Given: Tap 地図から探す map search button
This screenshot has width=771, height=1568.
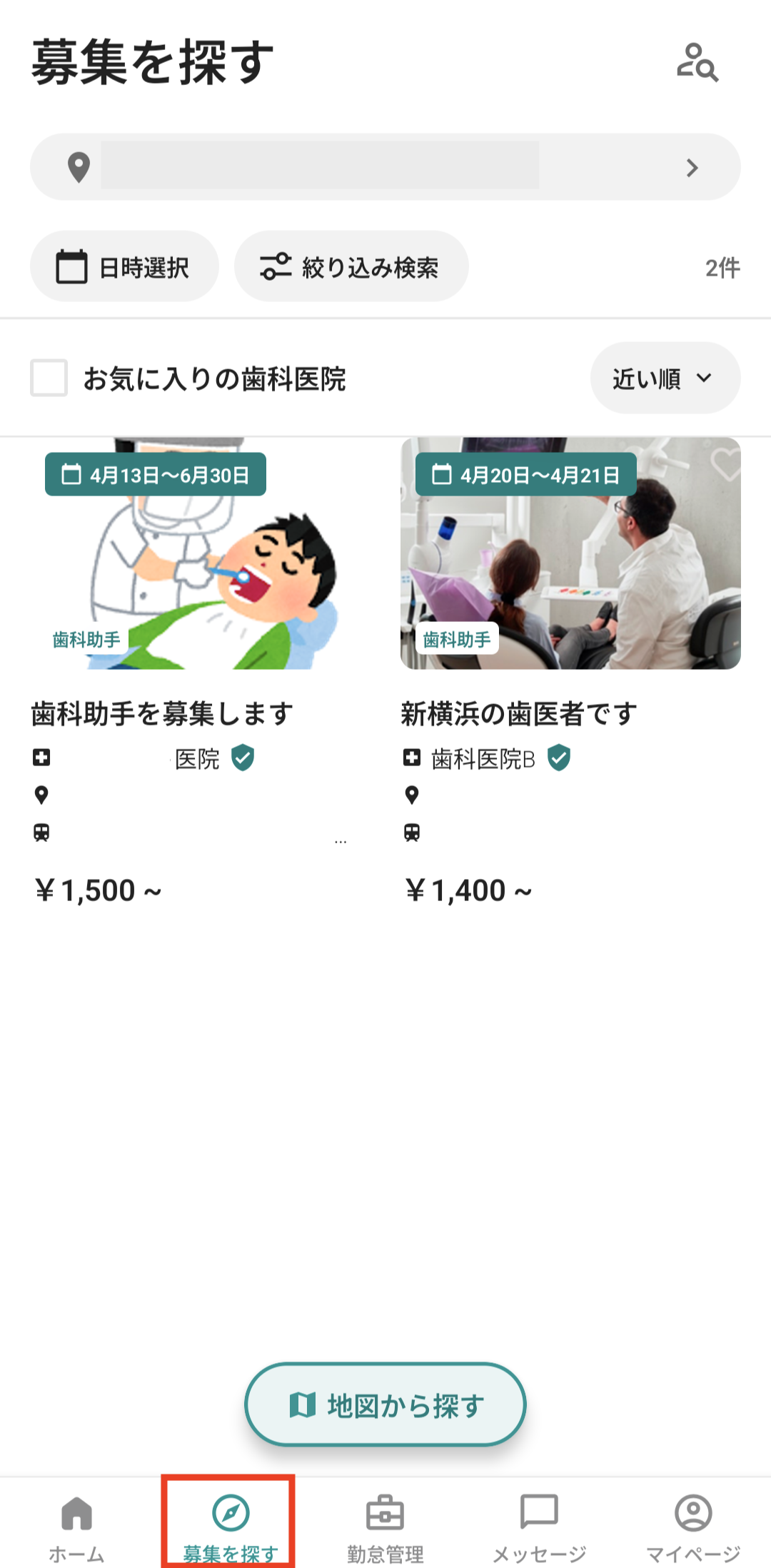Looking at the screenshot, I should coord(385,1404).
